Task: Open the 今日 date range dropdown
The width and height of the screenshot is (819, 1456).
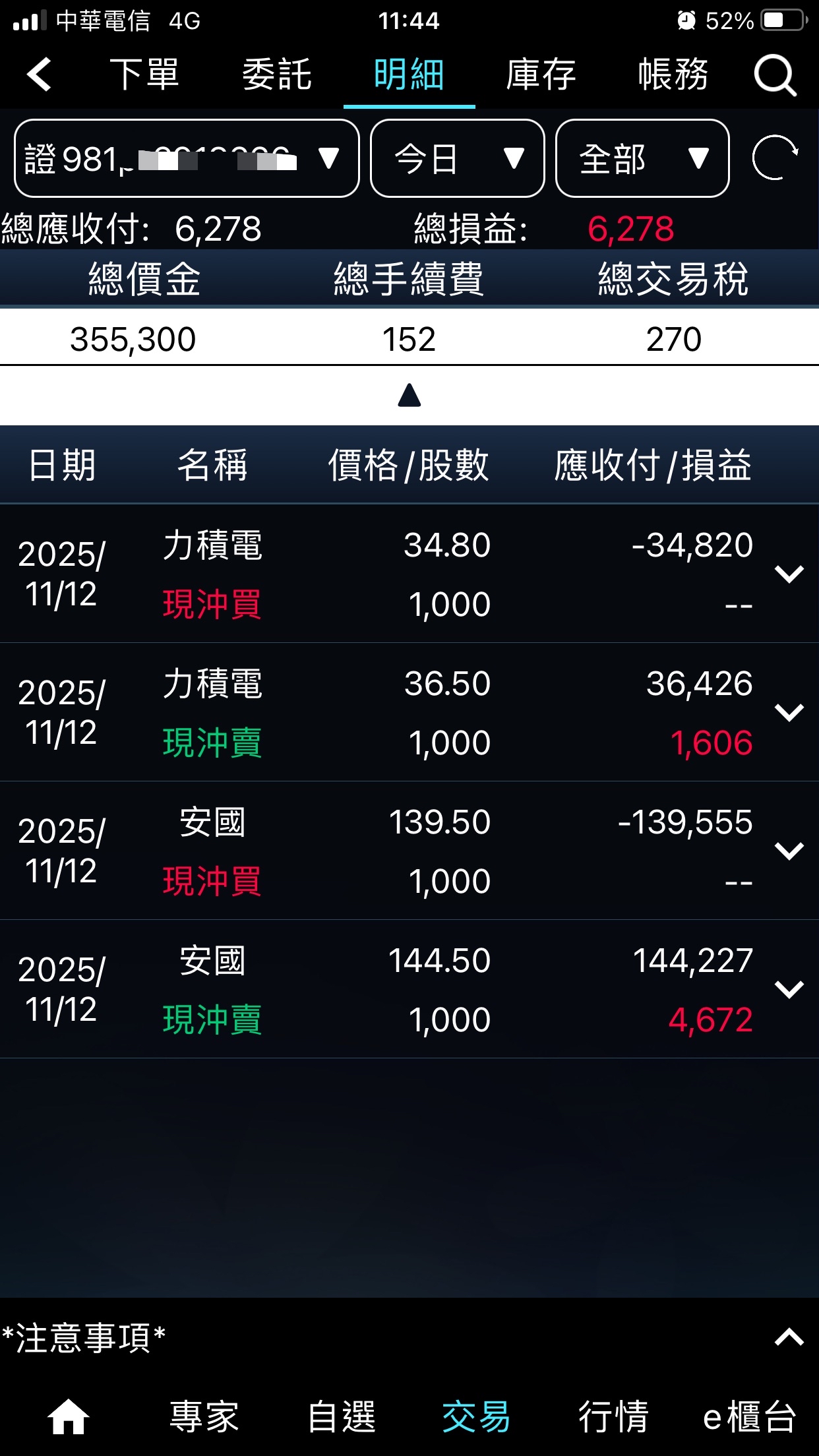Action: pyautogui.click(x=457, y=158)
